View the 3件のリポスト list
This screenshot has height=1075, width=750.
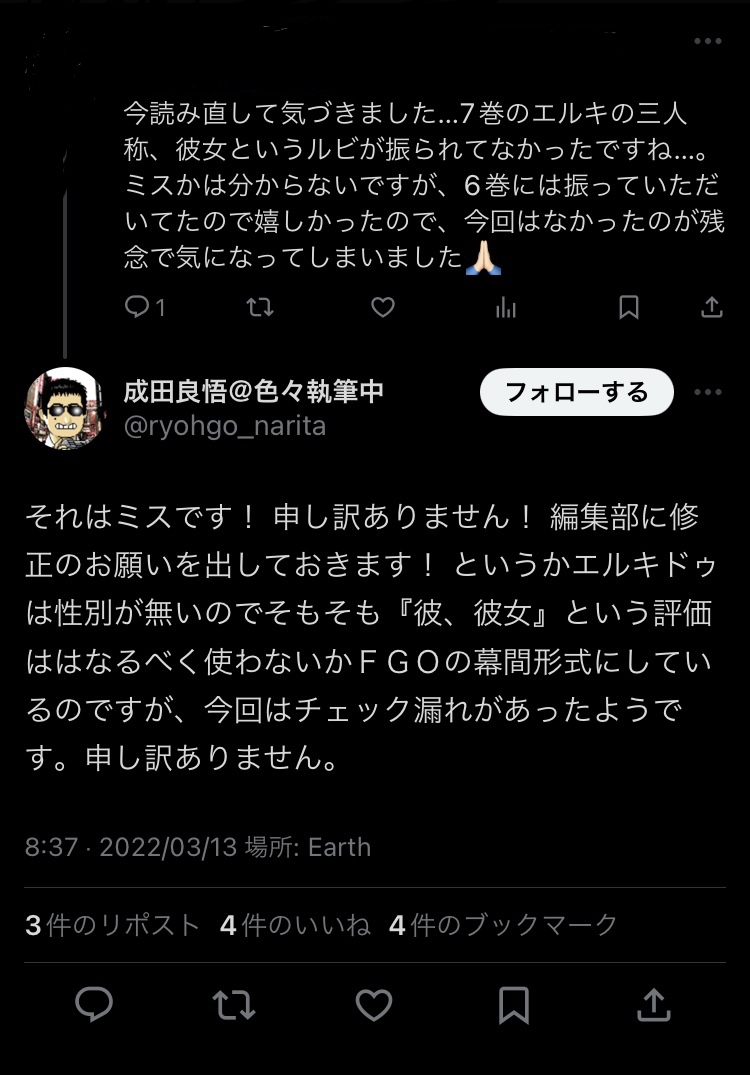(112, 926)
